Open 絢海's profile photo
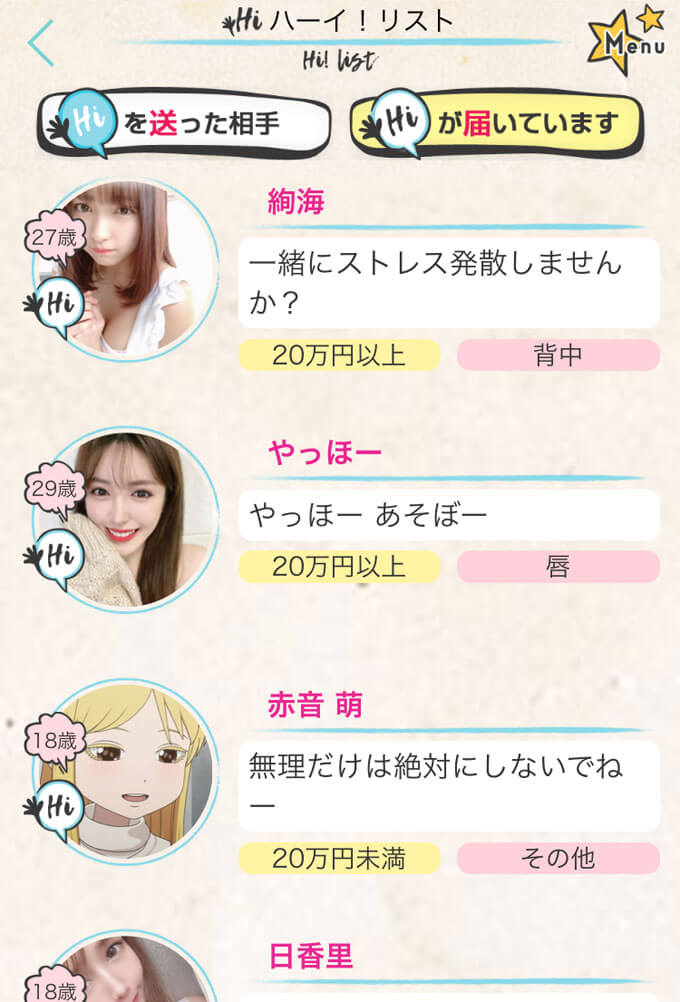680x1002 pixels. click(x=127, y=267)
